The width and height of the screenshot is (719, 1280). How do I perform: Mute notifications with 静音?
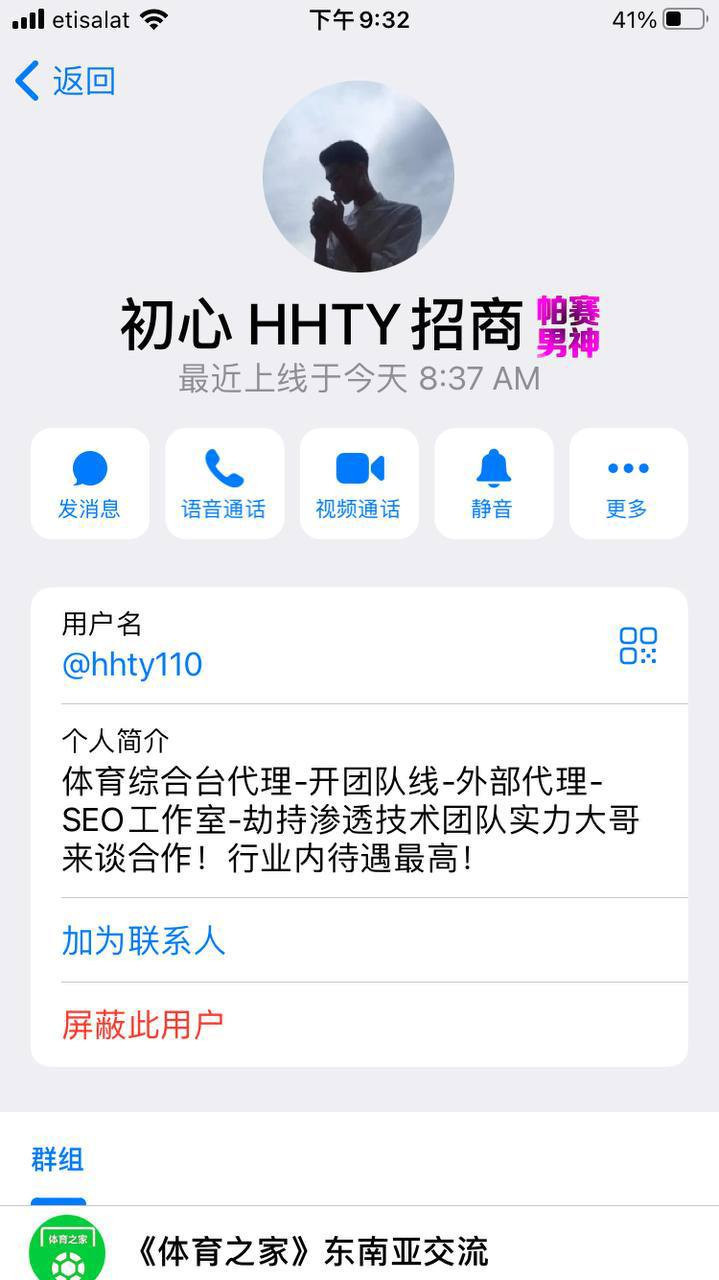tap(493, 484)
